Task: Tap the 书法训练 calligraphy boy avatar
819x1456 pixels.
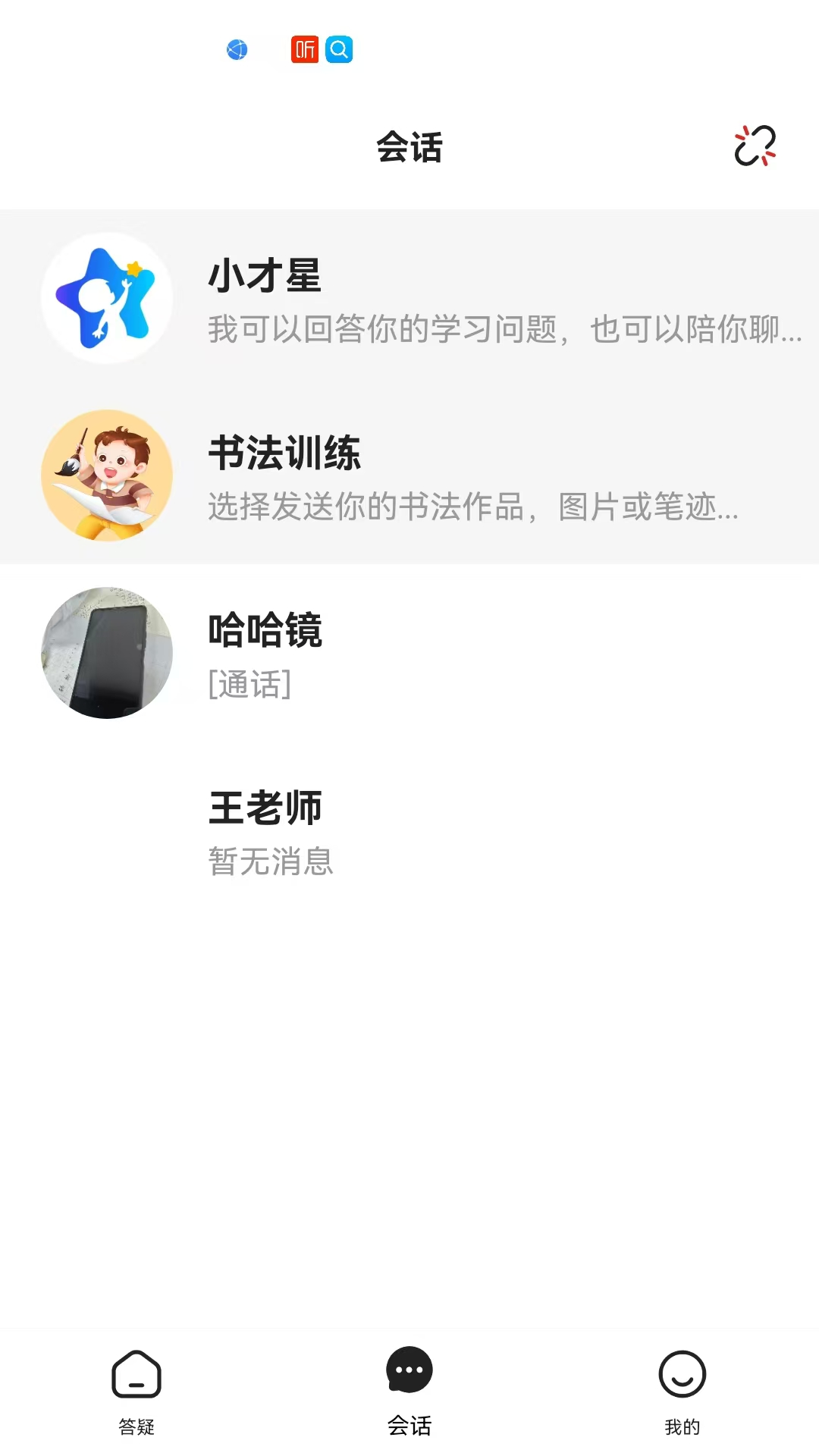Action: (x=106, y=474)
